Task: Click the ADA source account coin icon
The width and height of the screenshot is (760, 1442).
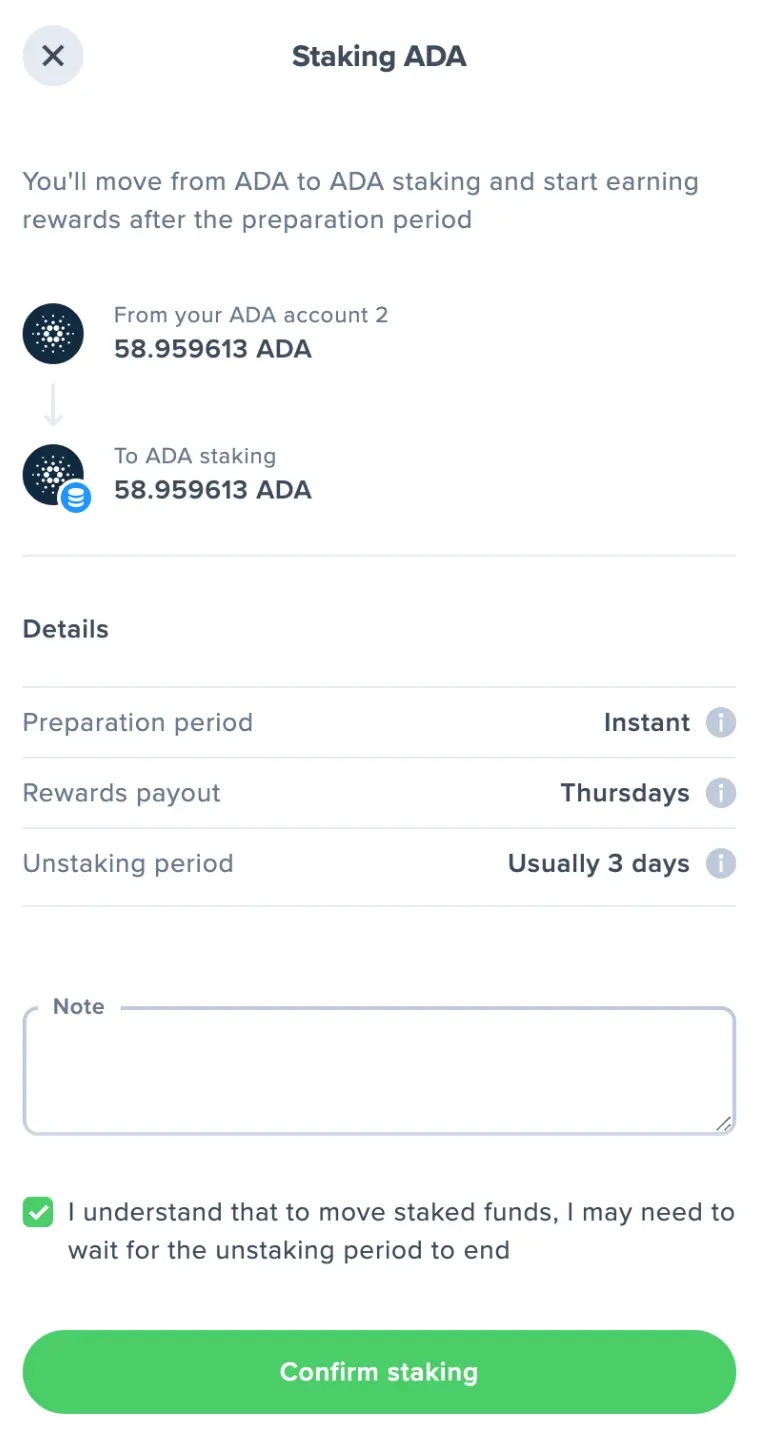Action: [52, 333]
